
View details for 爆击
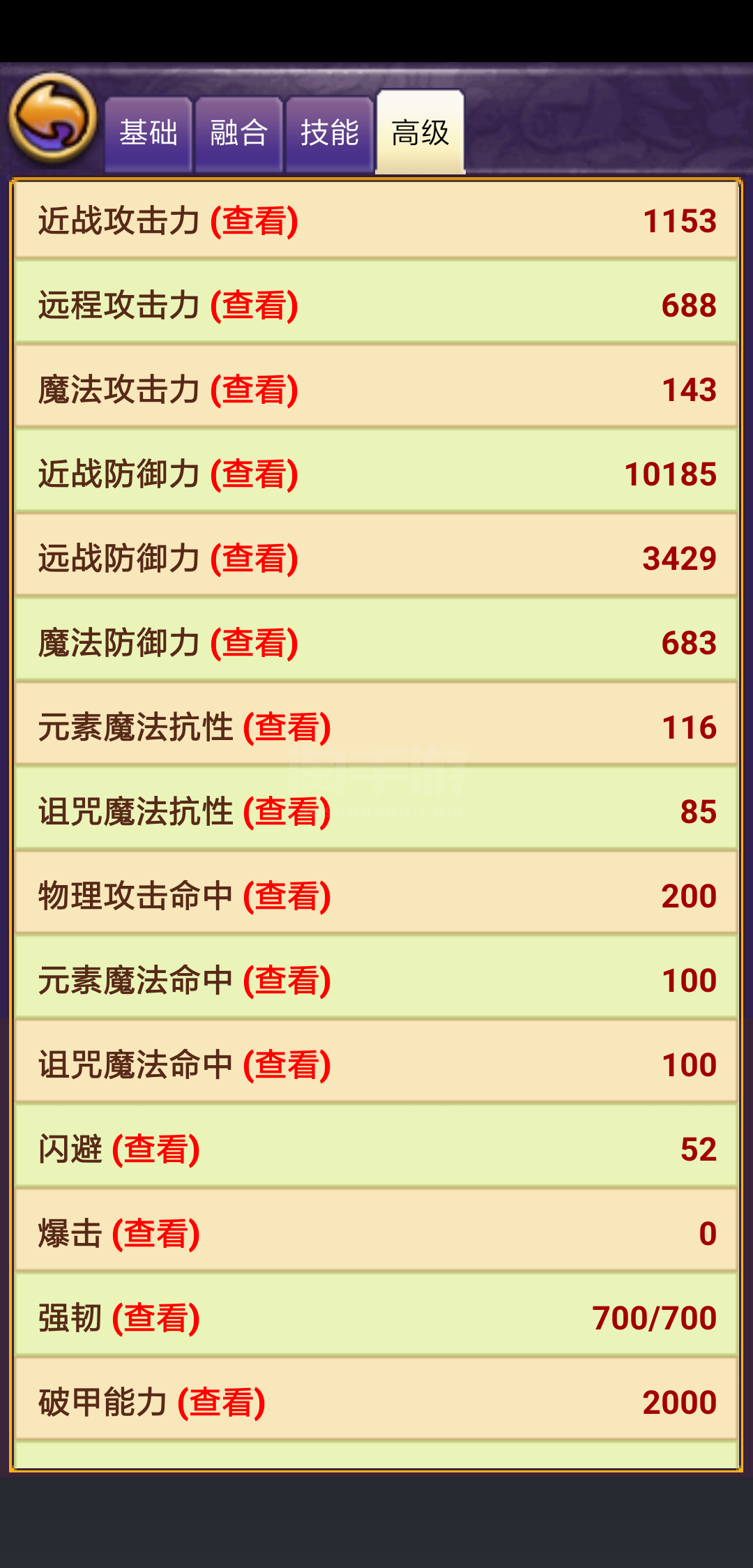coord(156,1234)
